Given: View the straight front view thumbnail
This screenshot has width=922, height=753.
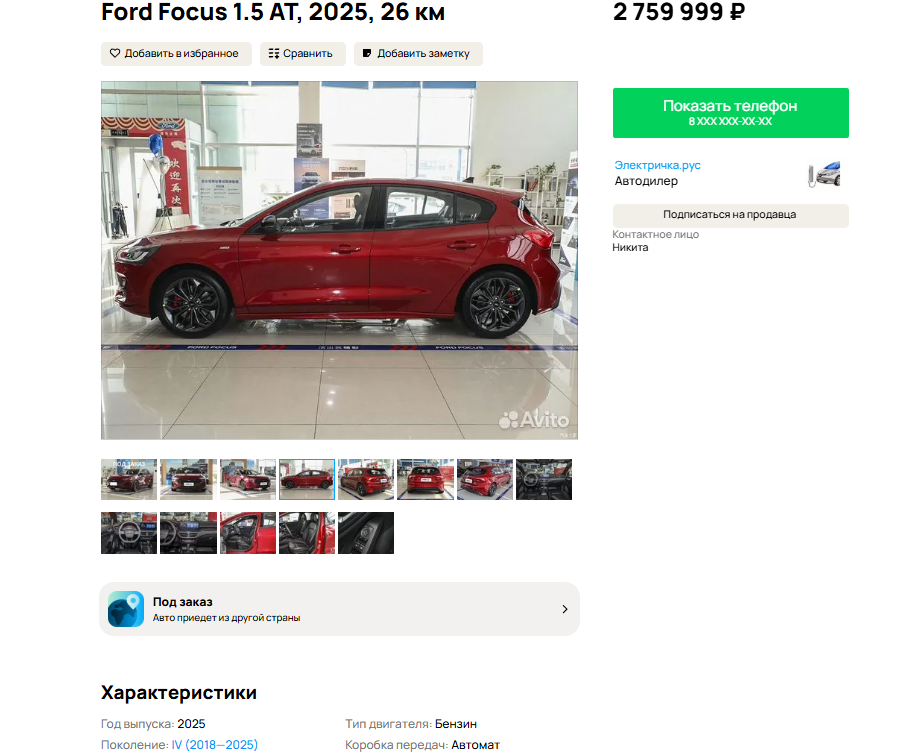Looking at the screenshot, I should pyautogui.click(x=188, y=479).
